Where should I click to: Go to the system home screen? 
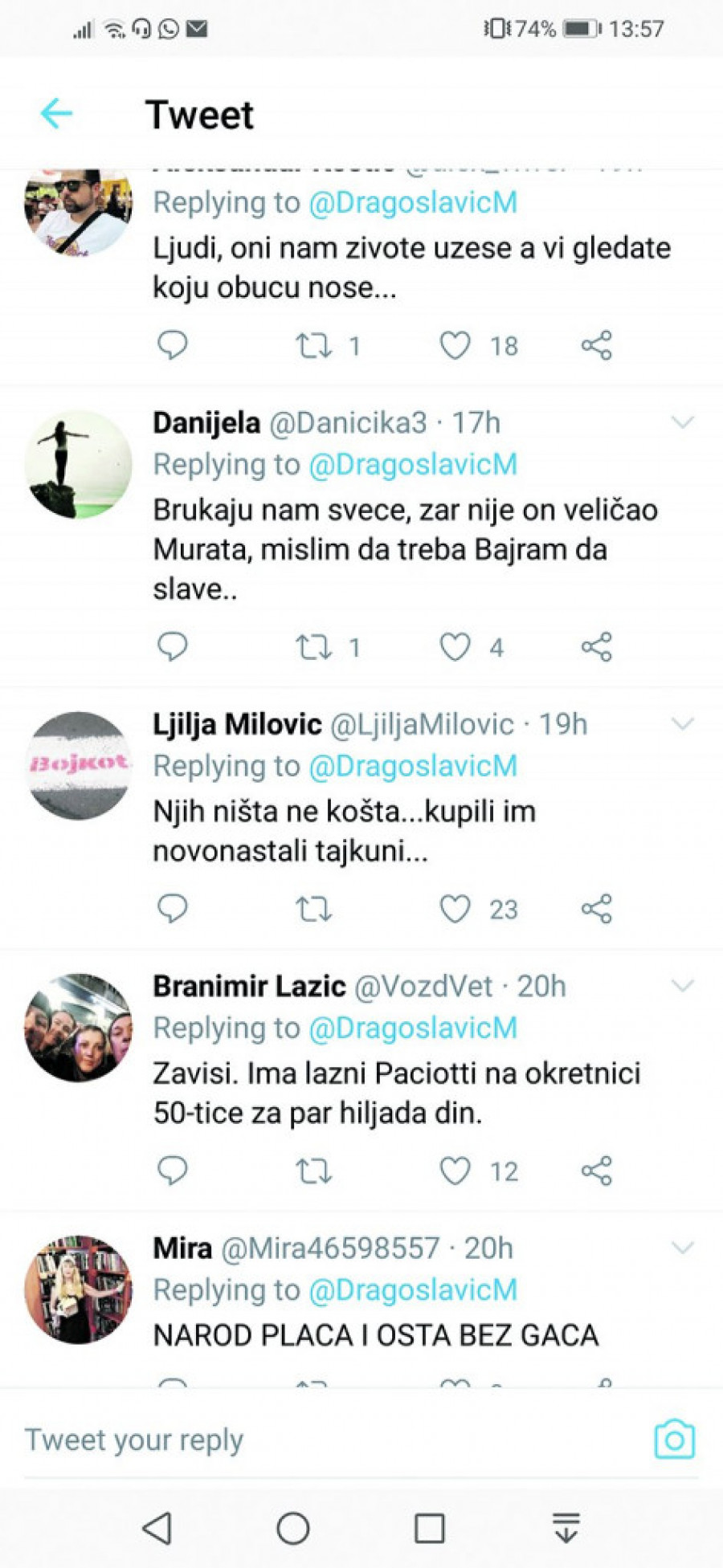[292, 1528]
